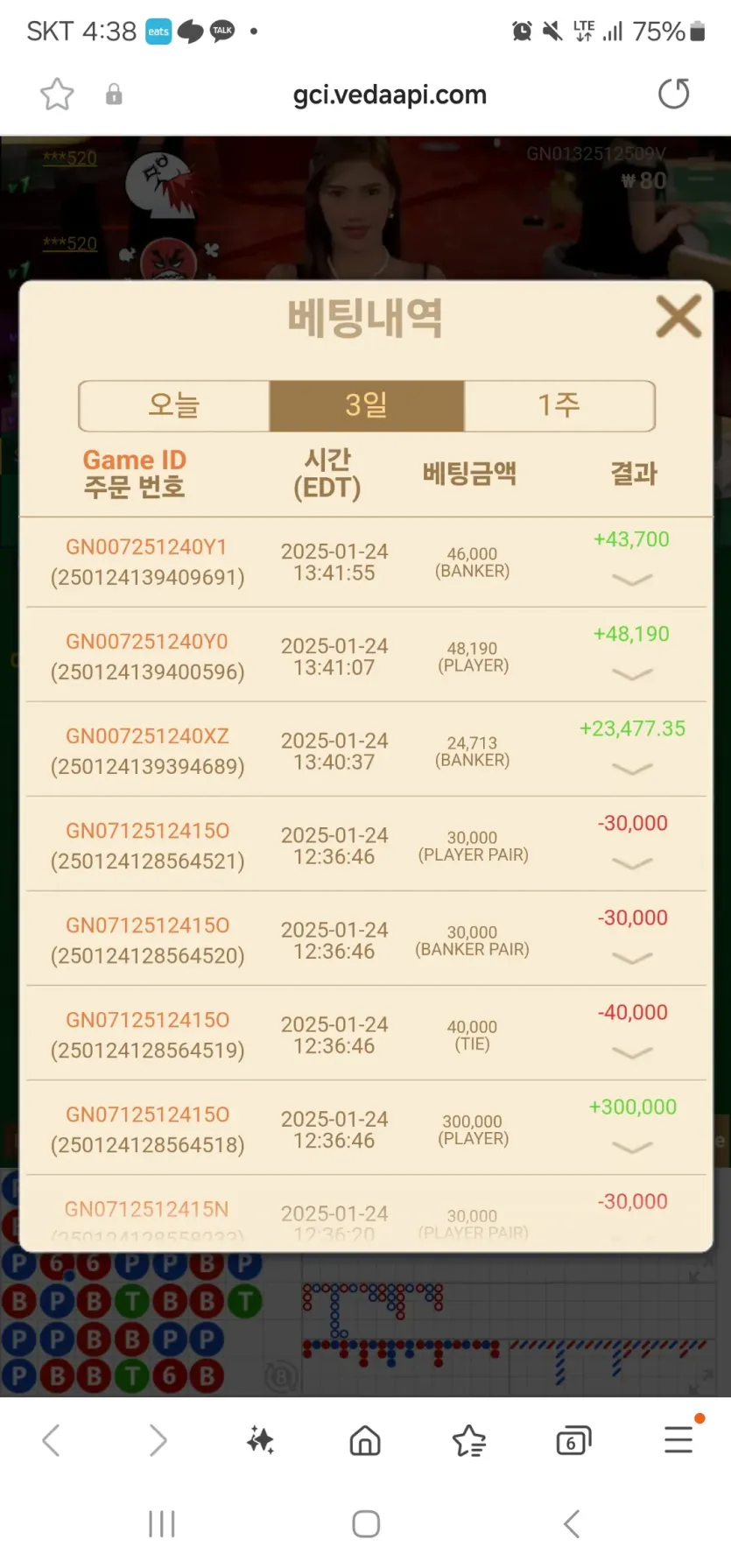This screenshot has height=1568, width=731.
Task: Go to the browser home page
Action: point(365,1440)
